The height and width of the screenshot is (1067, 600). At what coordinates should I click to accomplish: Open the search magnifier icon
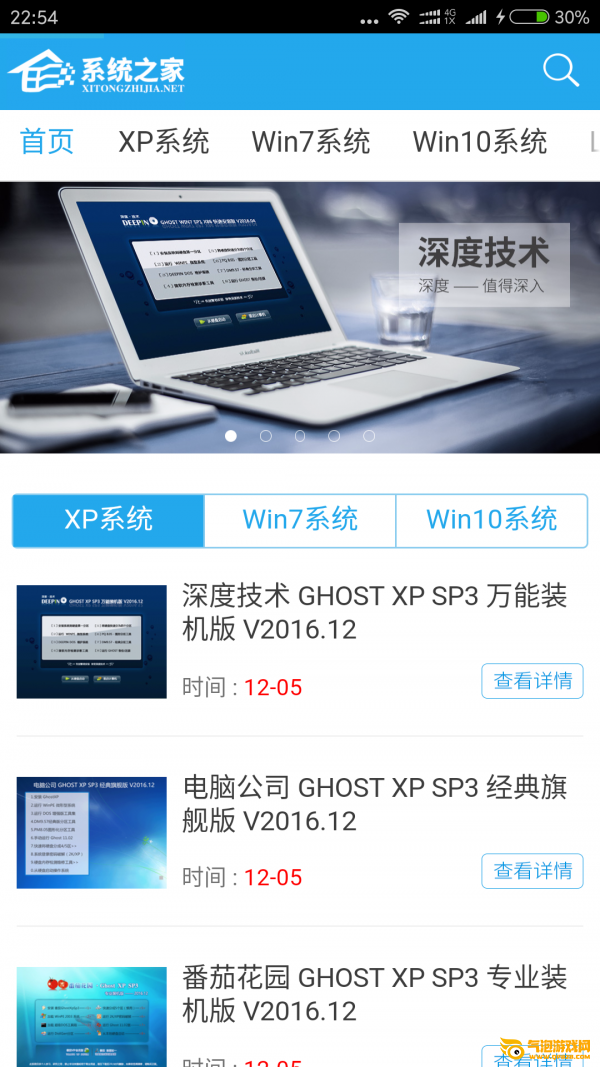(x=561, y=70)
